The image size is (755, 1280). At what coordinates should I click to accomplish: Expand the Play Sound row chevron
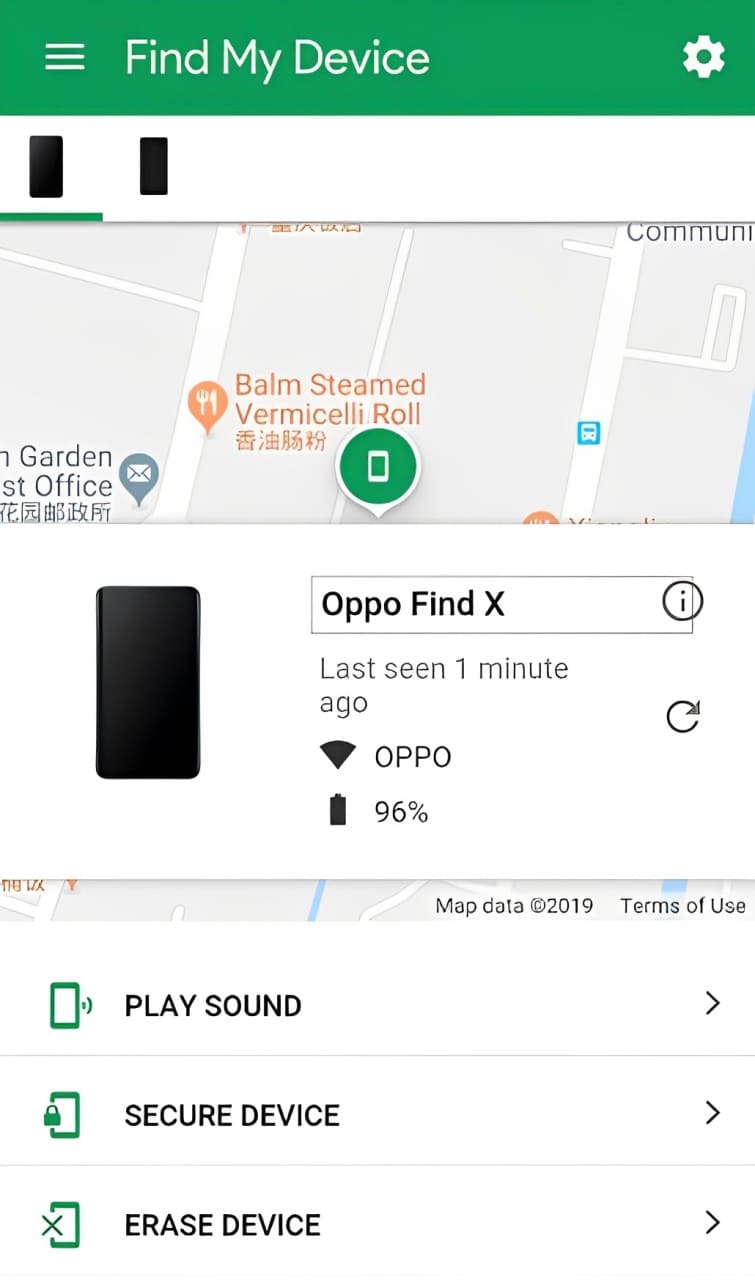tap(712, 1003)
